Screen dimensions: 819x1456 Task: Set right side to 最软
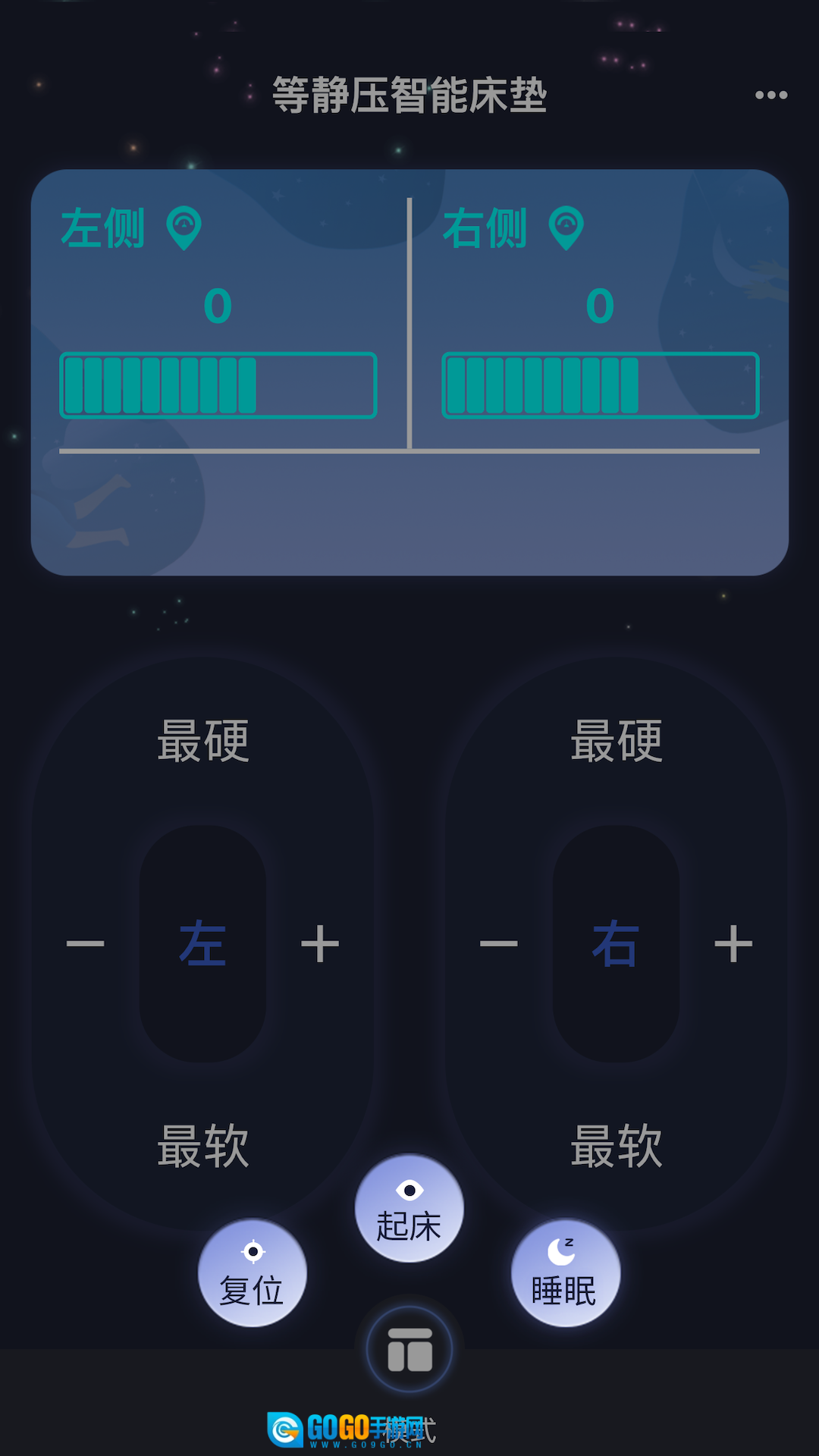616,1146
